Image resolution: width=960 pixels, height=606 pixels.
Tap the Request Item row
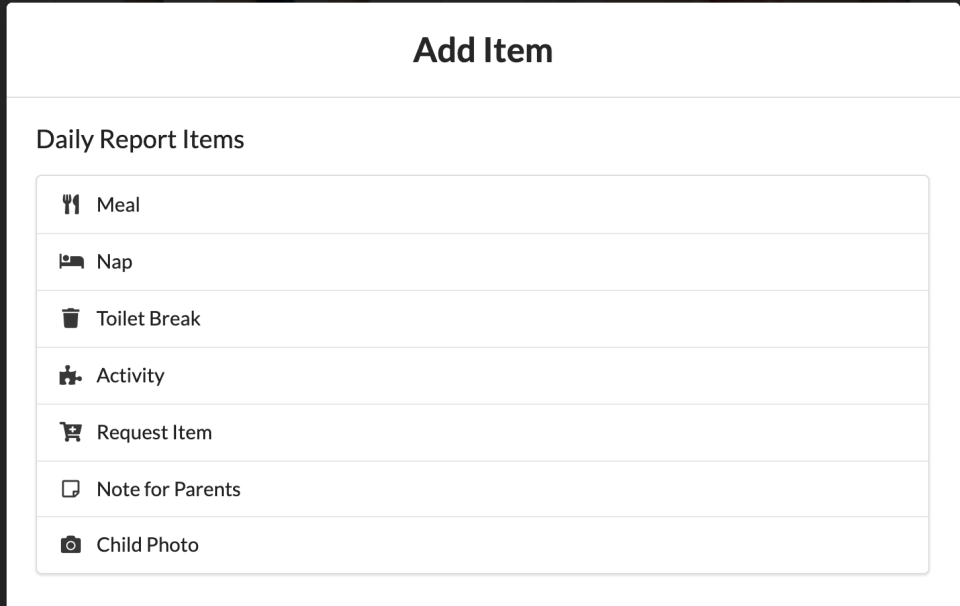click(154, 433)
